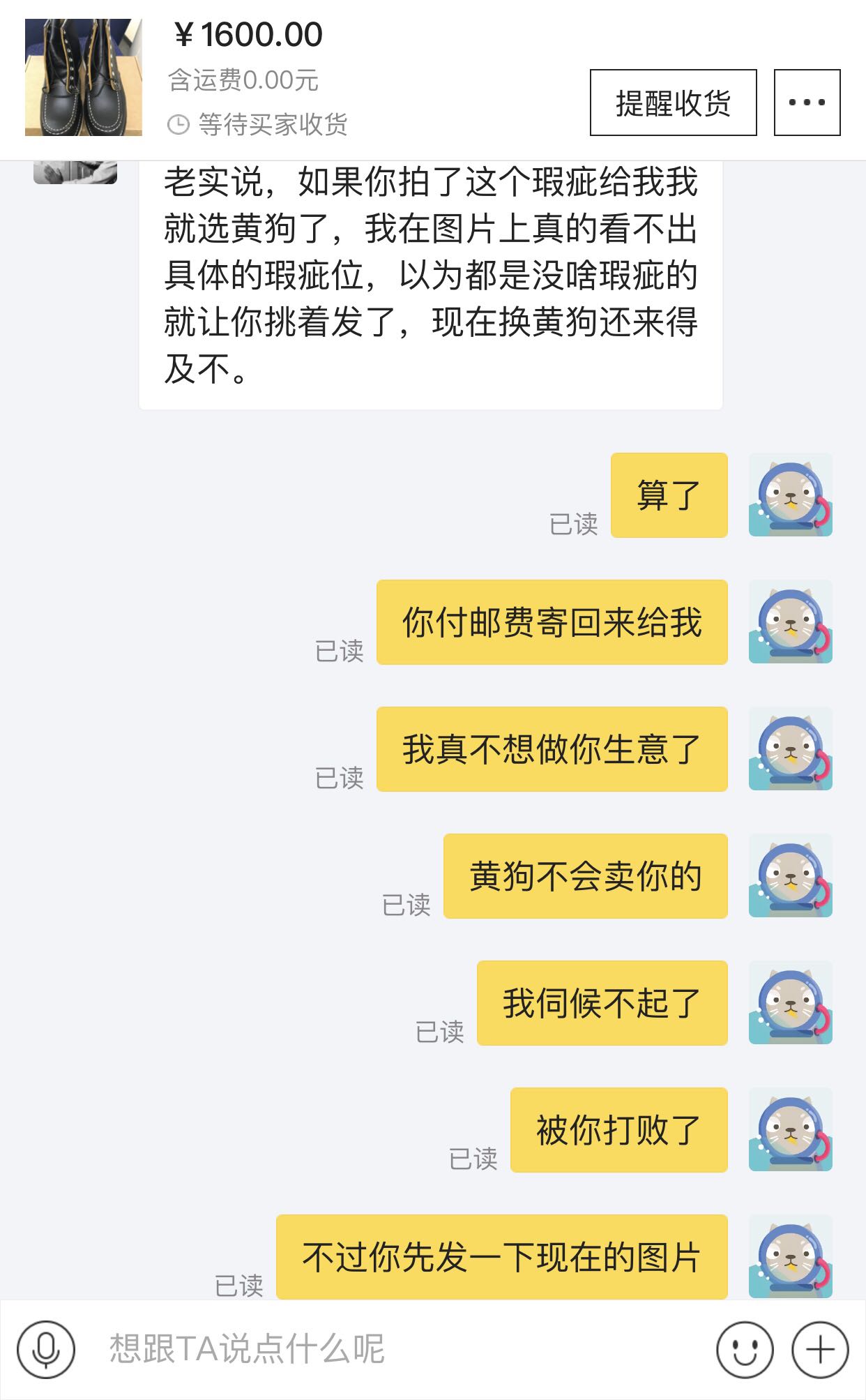Tap the seal avatar beside 算了
Viewport: 866px width, 1400px height.
790,495
